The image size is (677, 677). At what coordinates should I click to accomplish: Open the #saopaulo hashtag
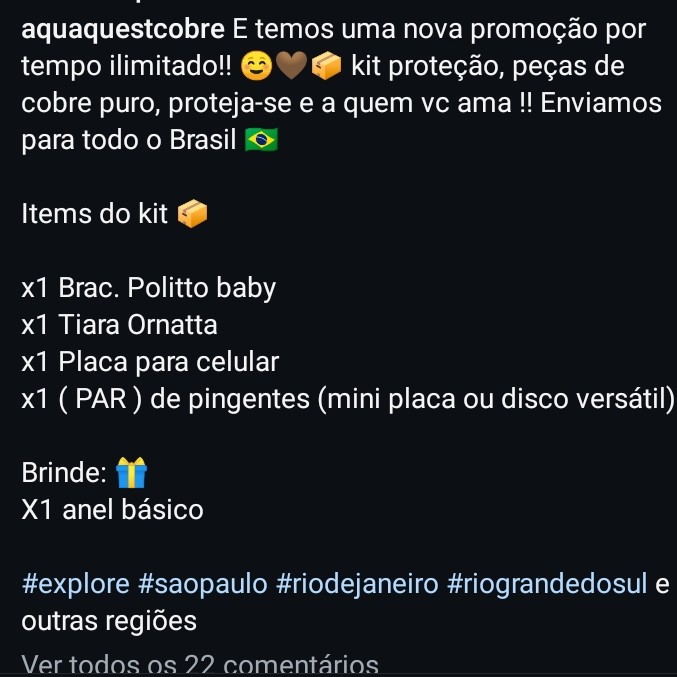(202, 583)
